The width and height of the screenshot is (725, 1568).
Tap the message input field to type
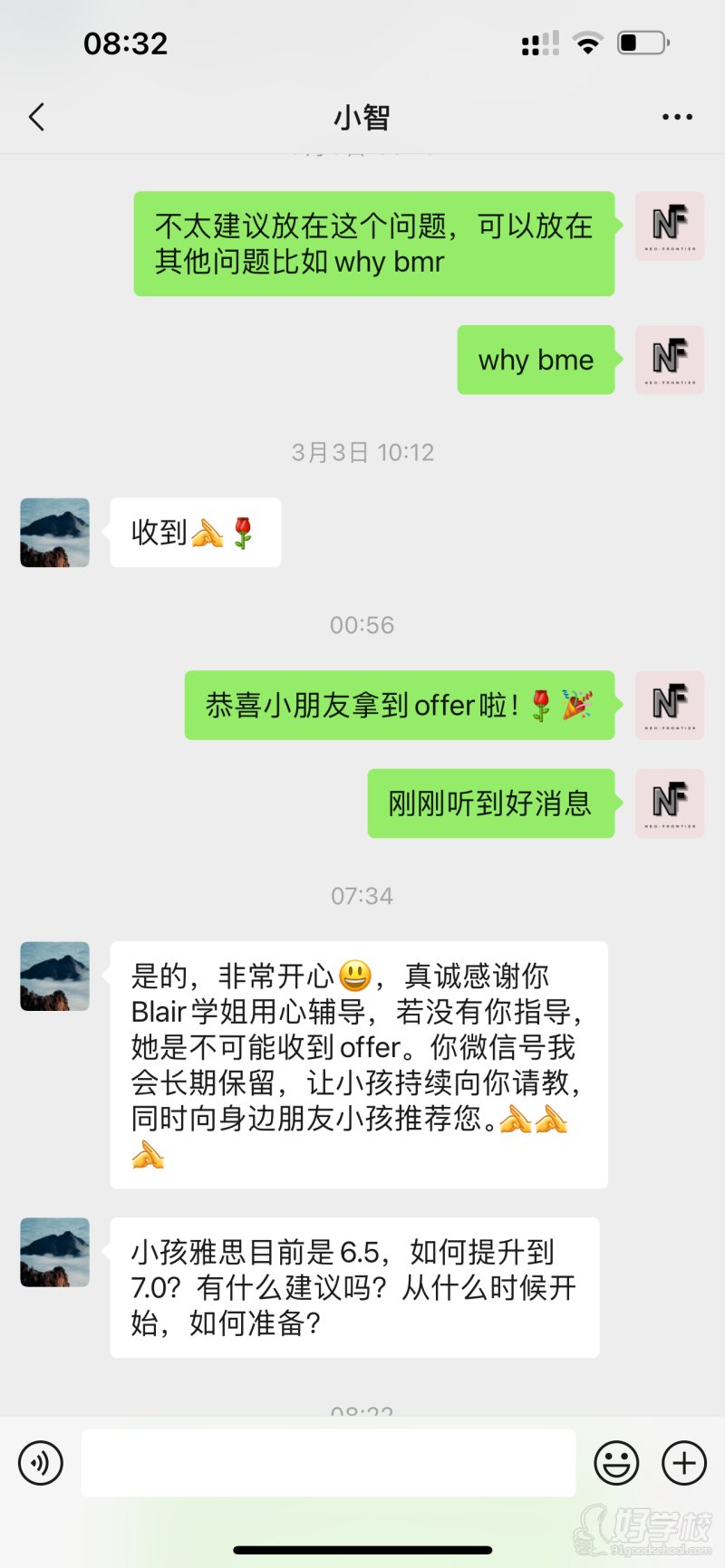point(328,1462)
